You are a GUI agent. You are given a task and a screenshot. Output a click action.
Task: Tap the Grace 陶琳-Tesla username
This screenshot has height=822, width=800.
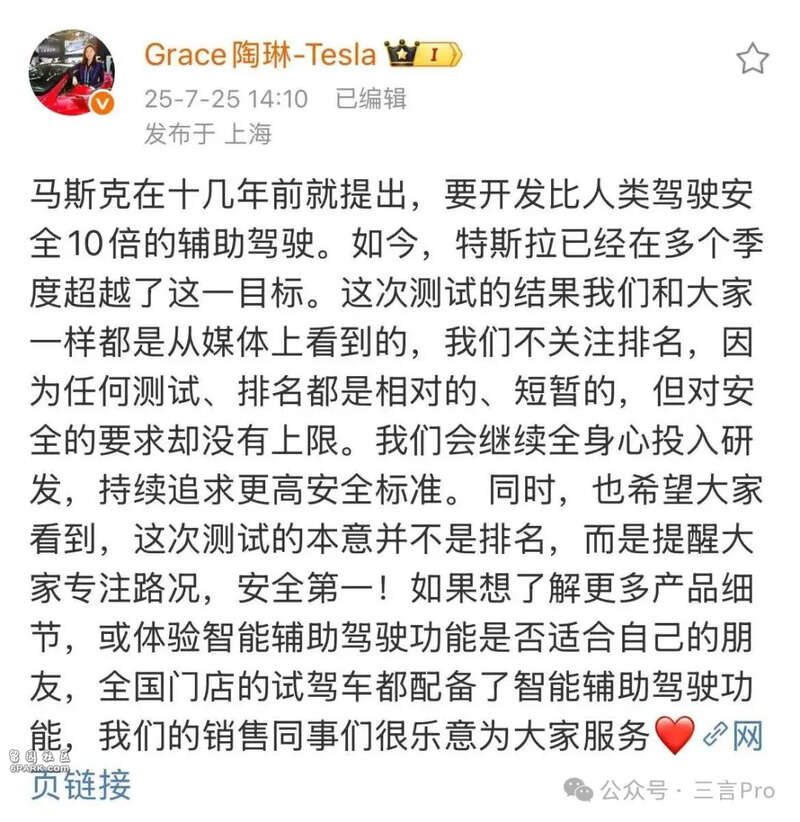260,53
